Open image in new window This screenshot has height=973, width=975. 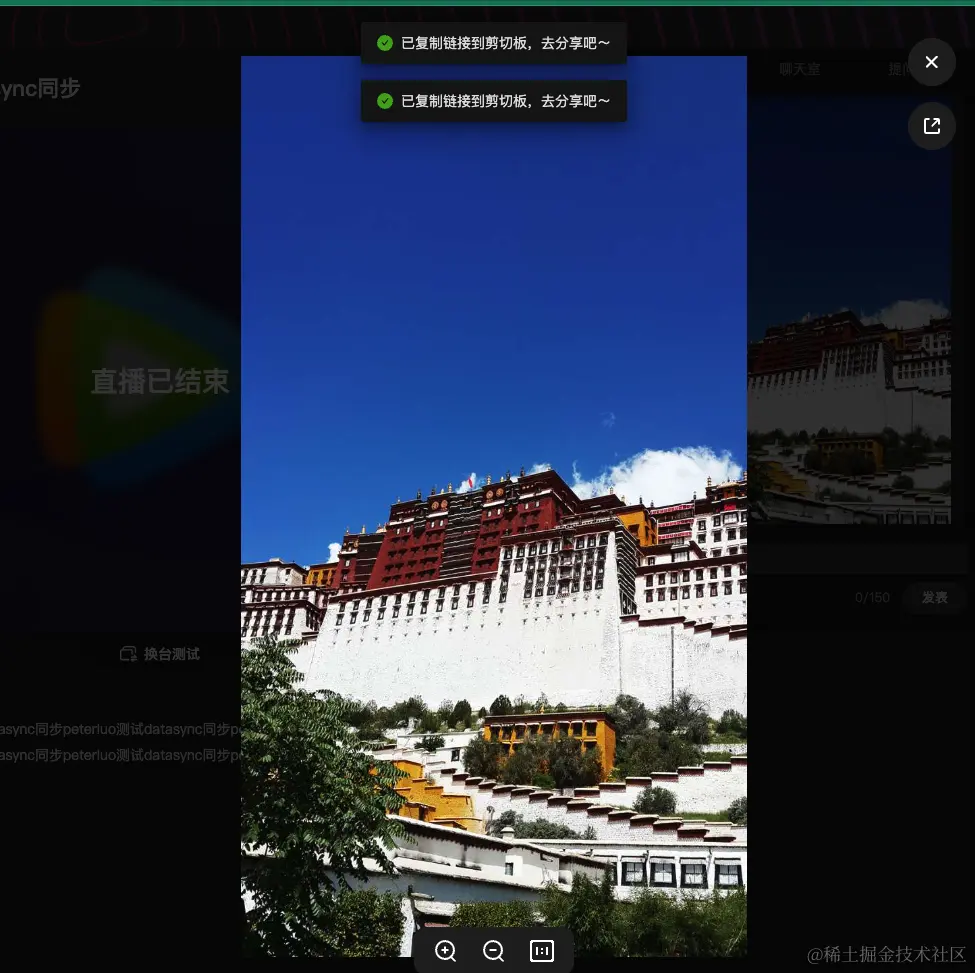pos(931,126)
